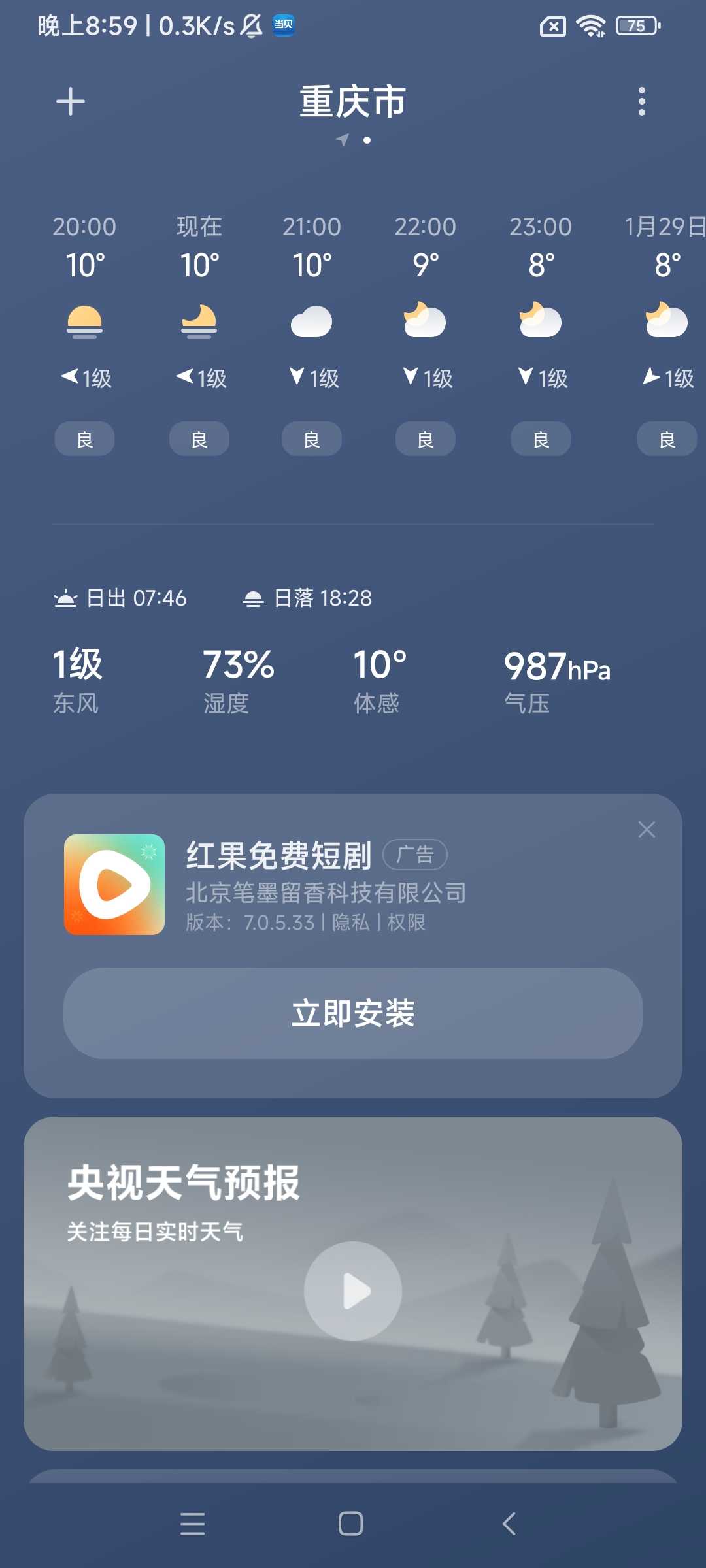The height and width of the screenshot is (1568, 706).
Task: Tap the 立即安装 install button
Action: tap(353, 1013)
